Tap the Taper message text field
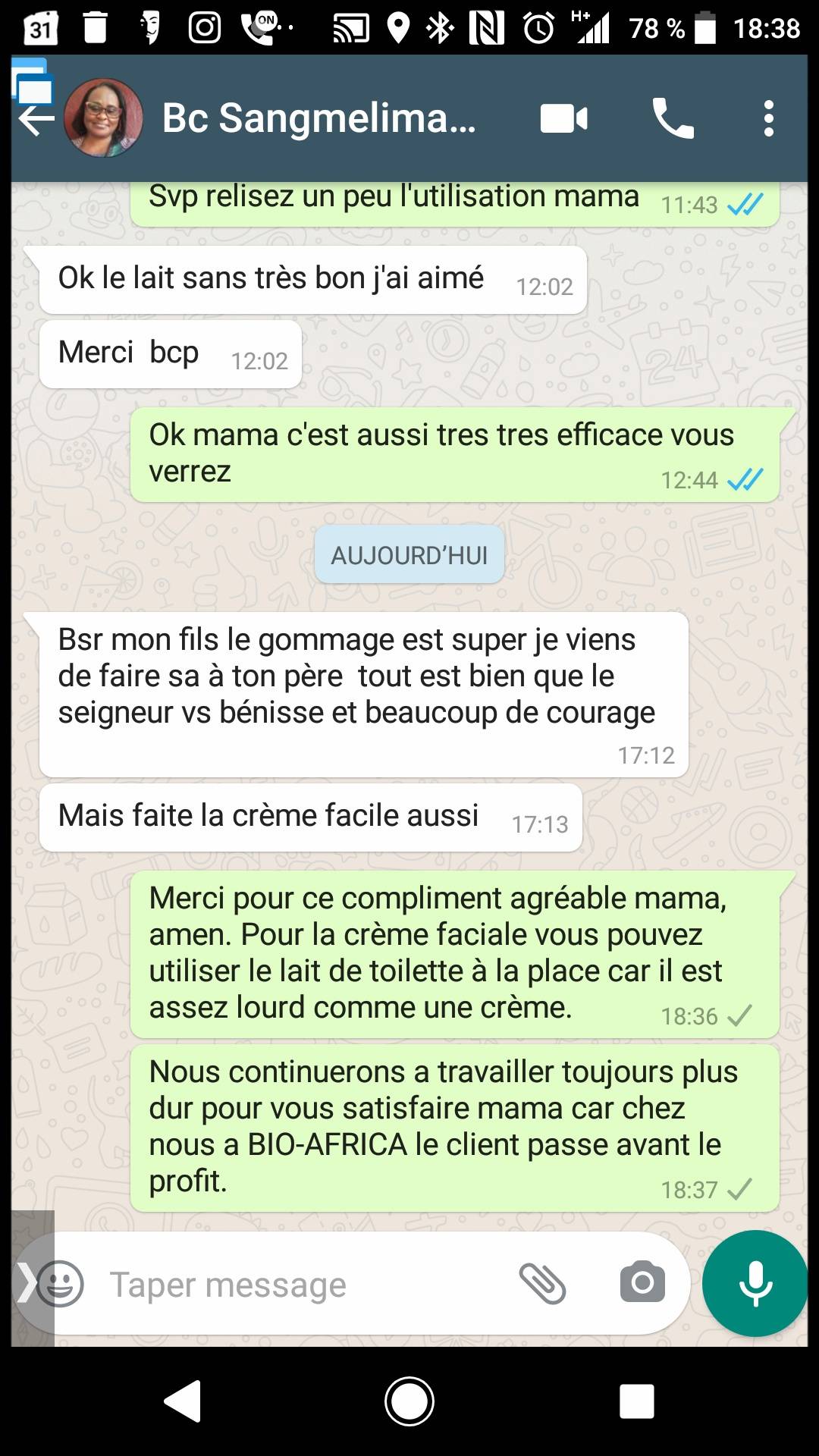Viewport: 819px width, 1456px height. pyautogui.click(x=303, y=1285)
